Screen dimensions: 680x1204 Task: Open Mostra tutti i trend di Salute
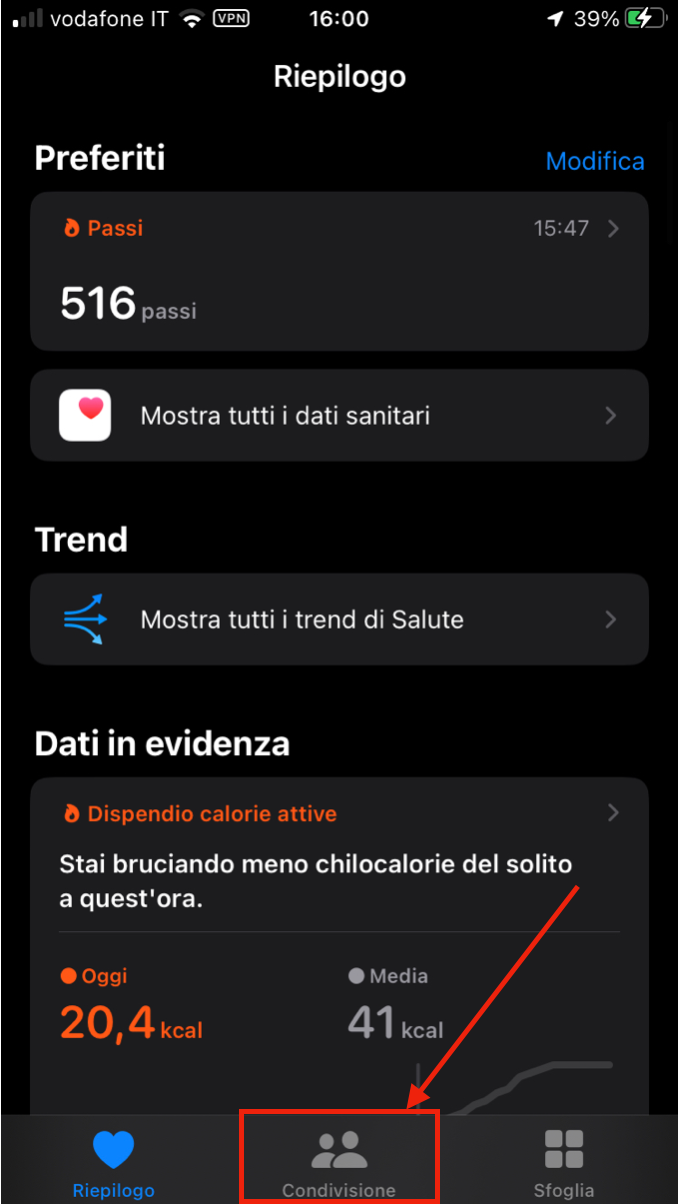click(339, 619)
